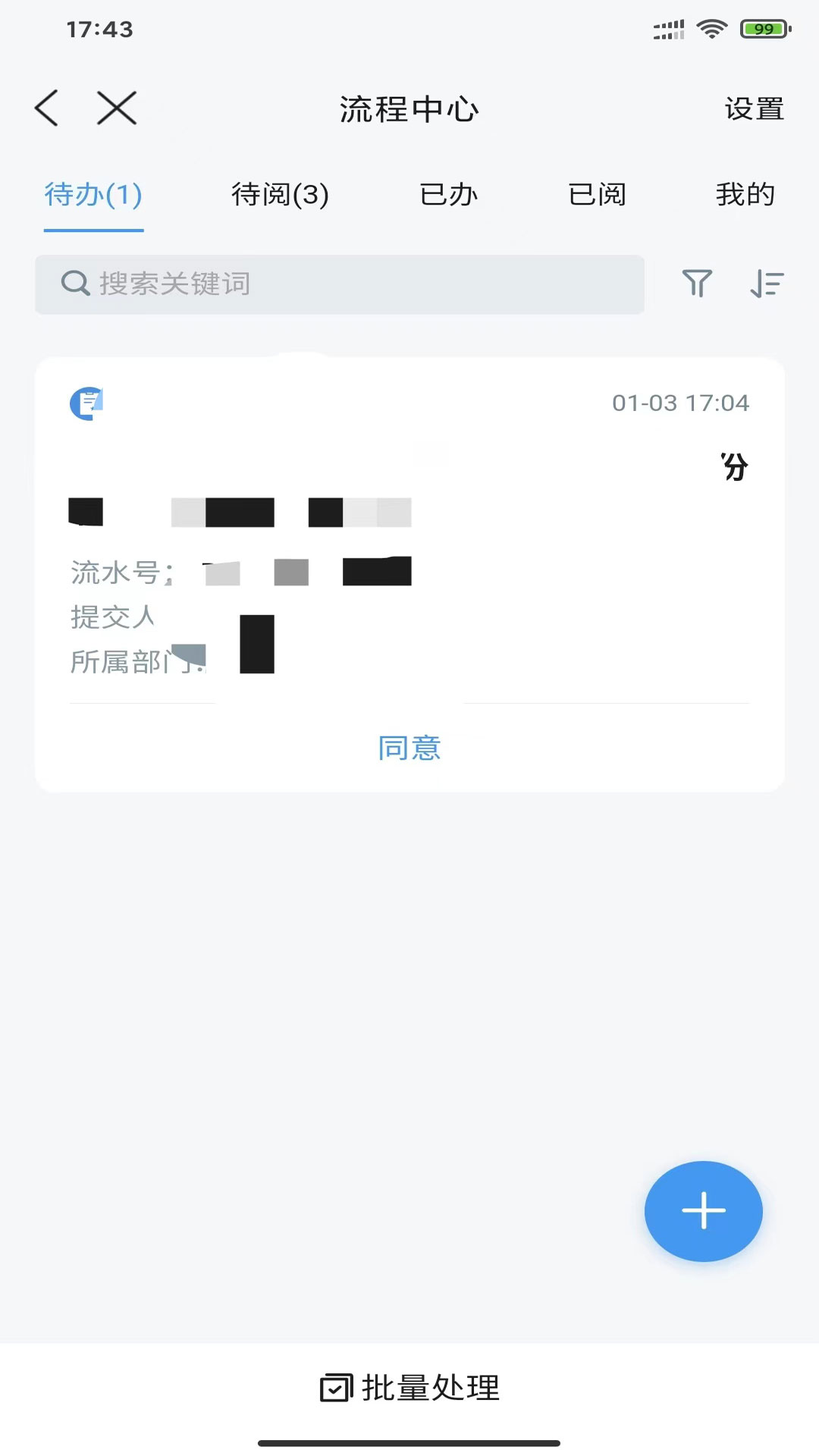Open the sort order icon
The width and height of the screenshot is (819, 1456).
coord(767,284)
